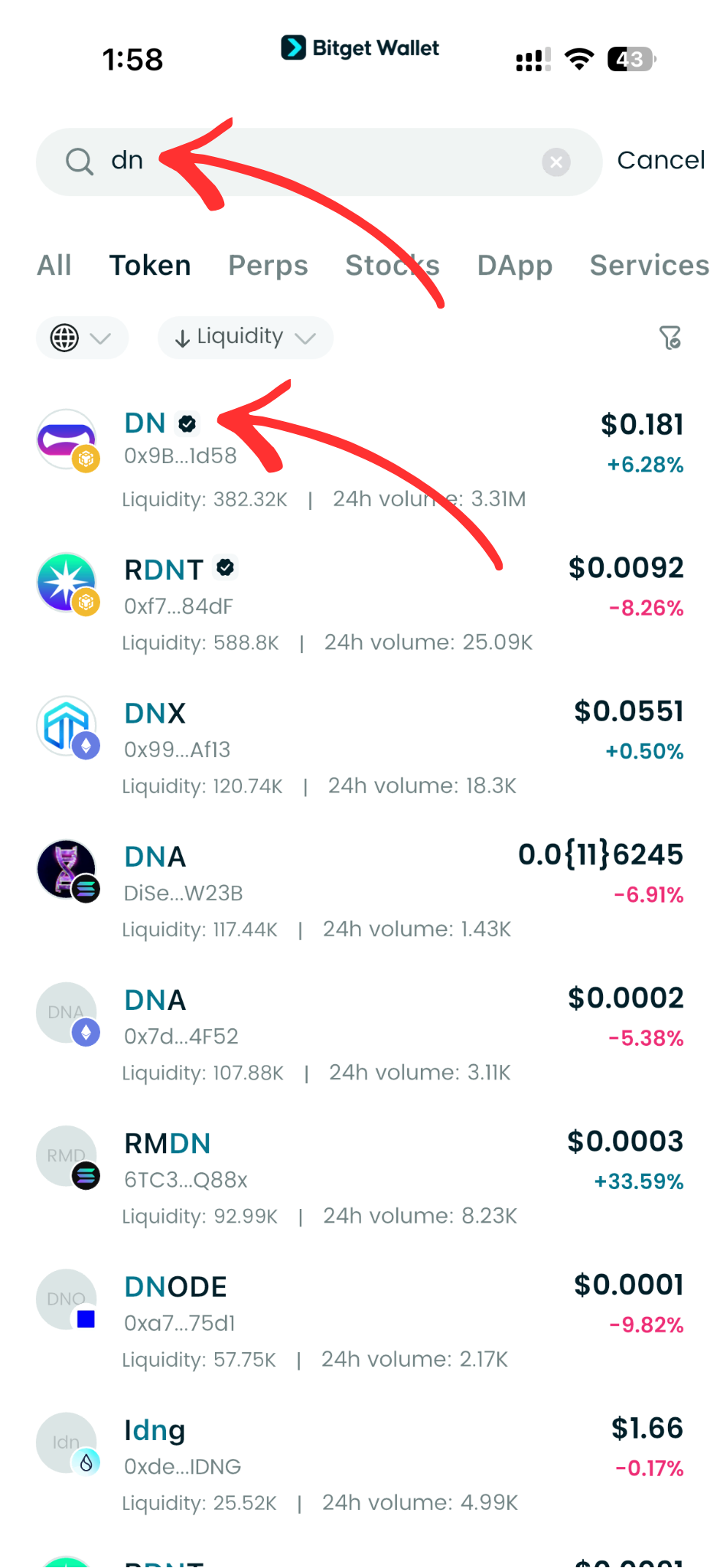
Task: Clear the search field with the X icon
Action: (556, 162)
